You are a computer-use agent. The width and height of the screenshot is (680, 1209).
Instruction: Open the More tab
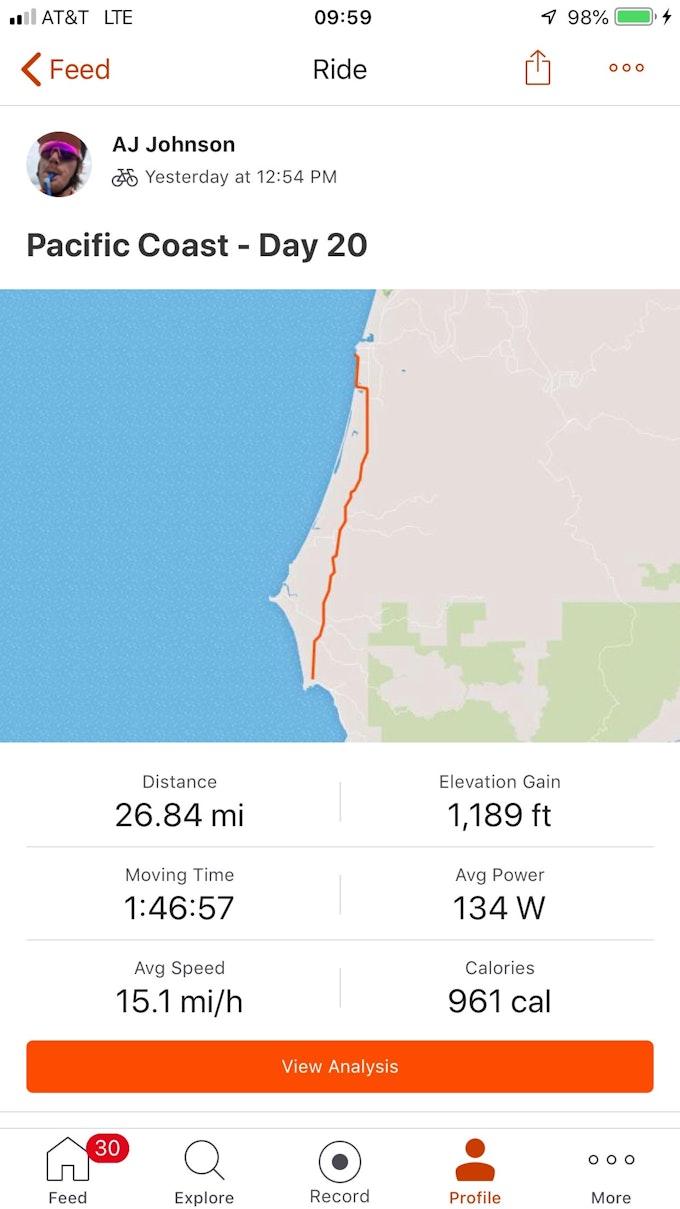[x=611, y=1170]
